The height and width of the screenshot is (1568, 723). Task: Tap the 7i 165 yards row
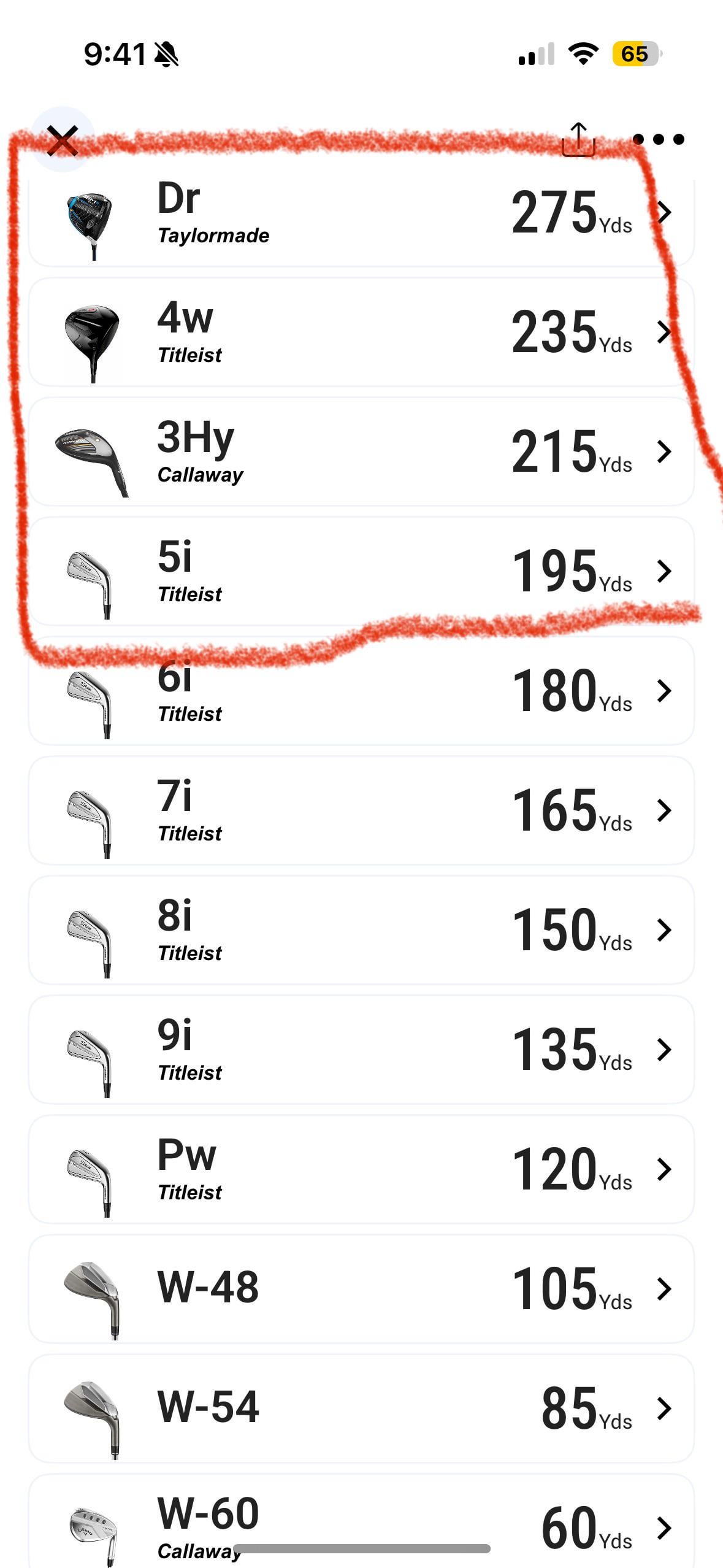[361, 810]
